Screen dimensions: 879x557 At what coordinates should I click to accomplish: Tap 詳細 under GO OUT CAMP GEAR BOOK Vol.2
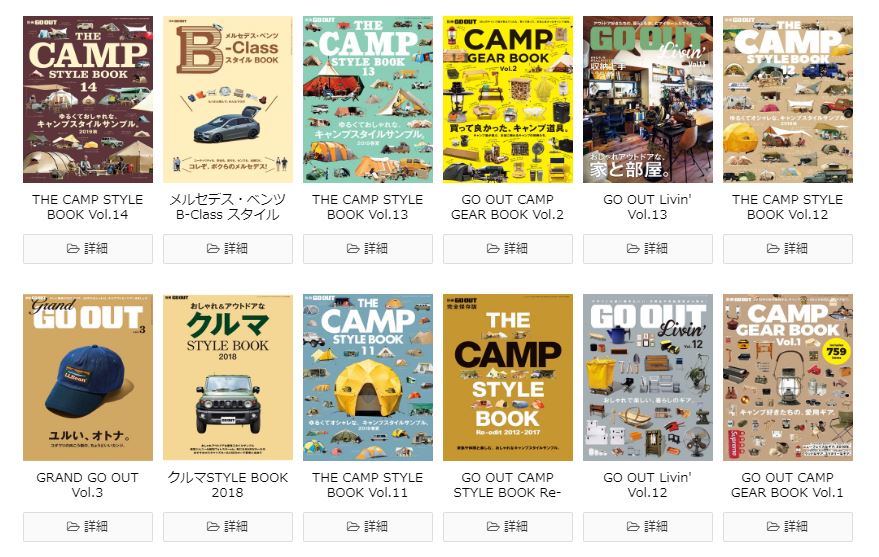[508, 248]
